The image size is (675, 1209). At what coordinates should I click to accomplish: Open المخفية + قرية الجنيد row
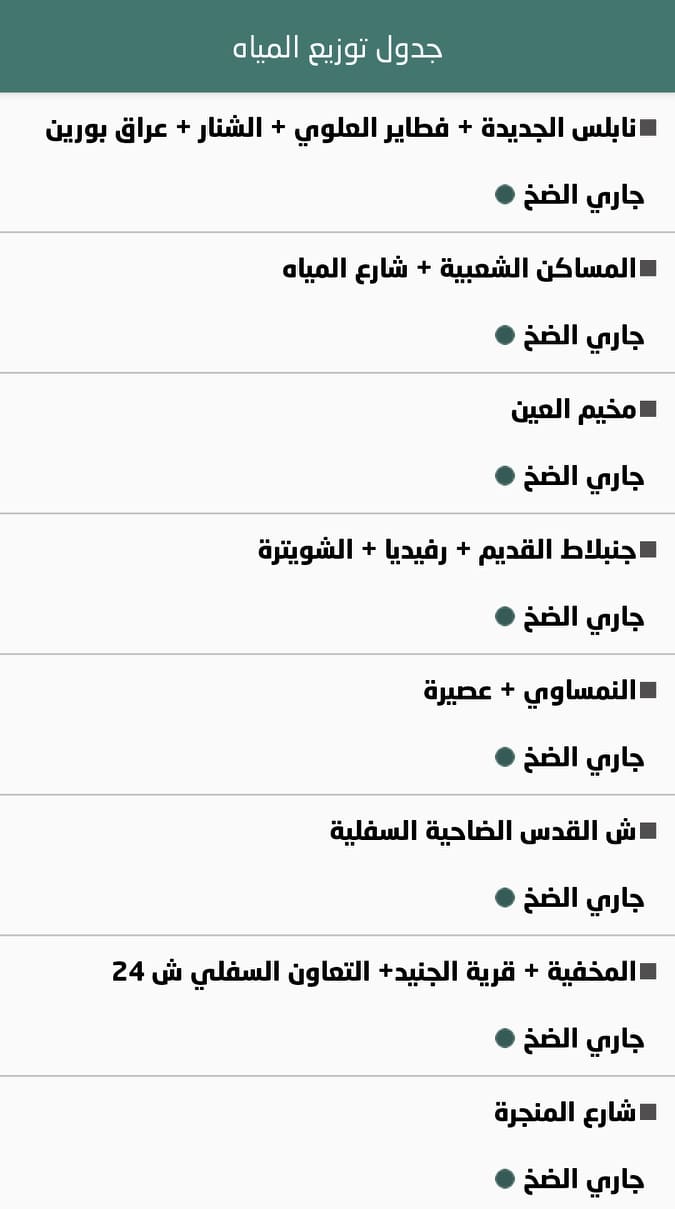tap(374, 972)
